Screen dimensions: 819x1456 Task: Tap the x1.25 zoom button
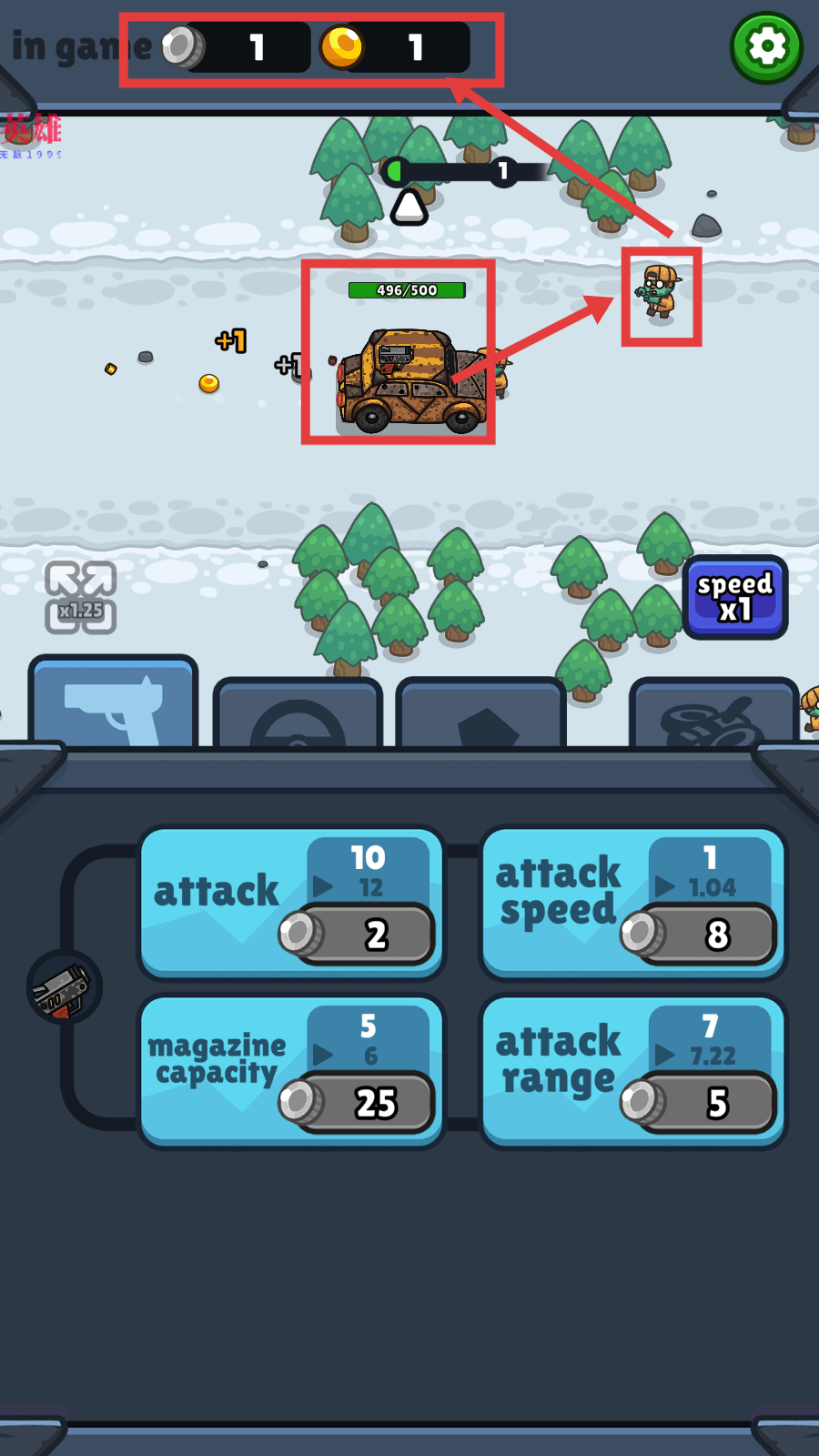(x=81, y=597)
